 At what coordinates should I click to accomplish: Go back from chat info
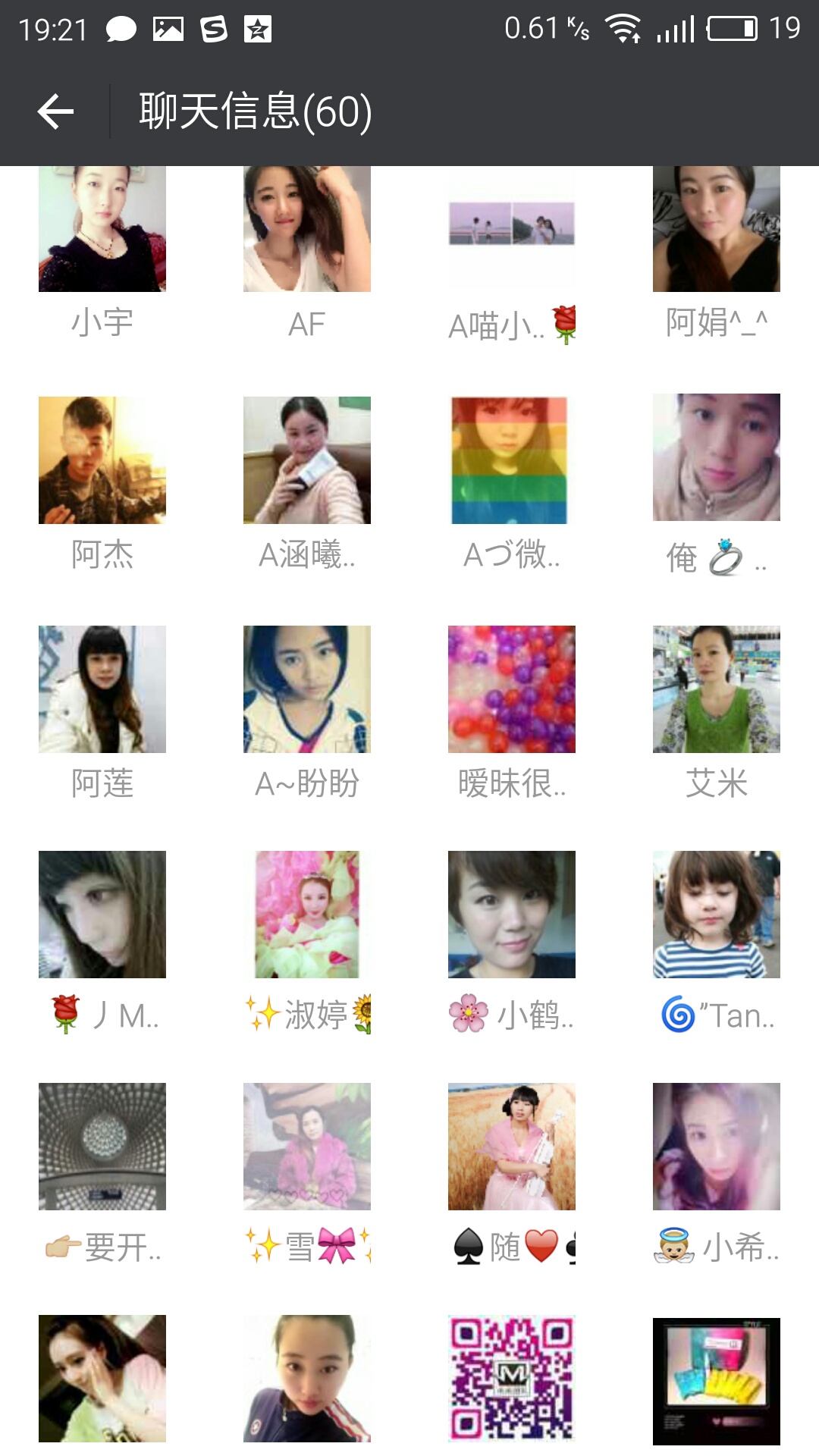(55, 112)
